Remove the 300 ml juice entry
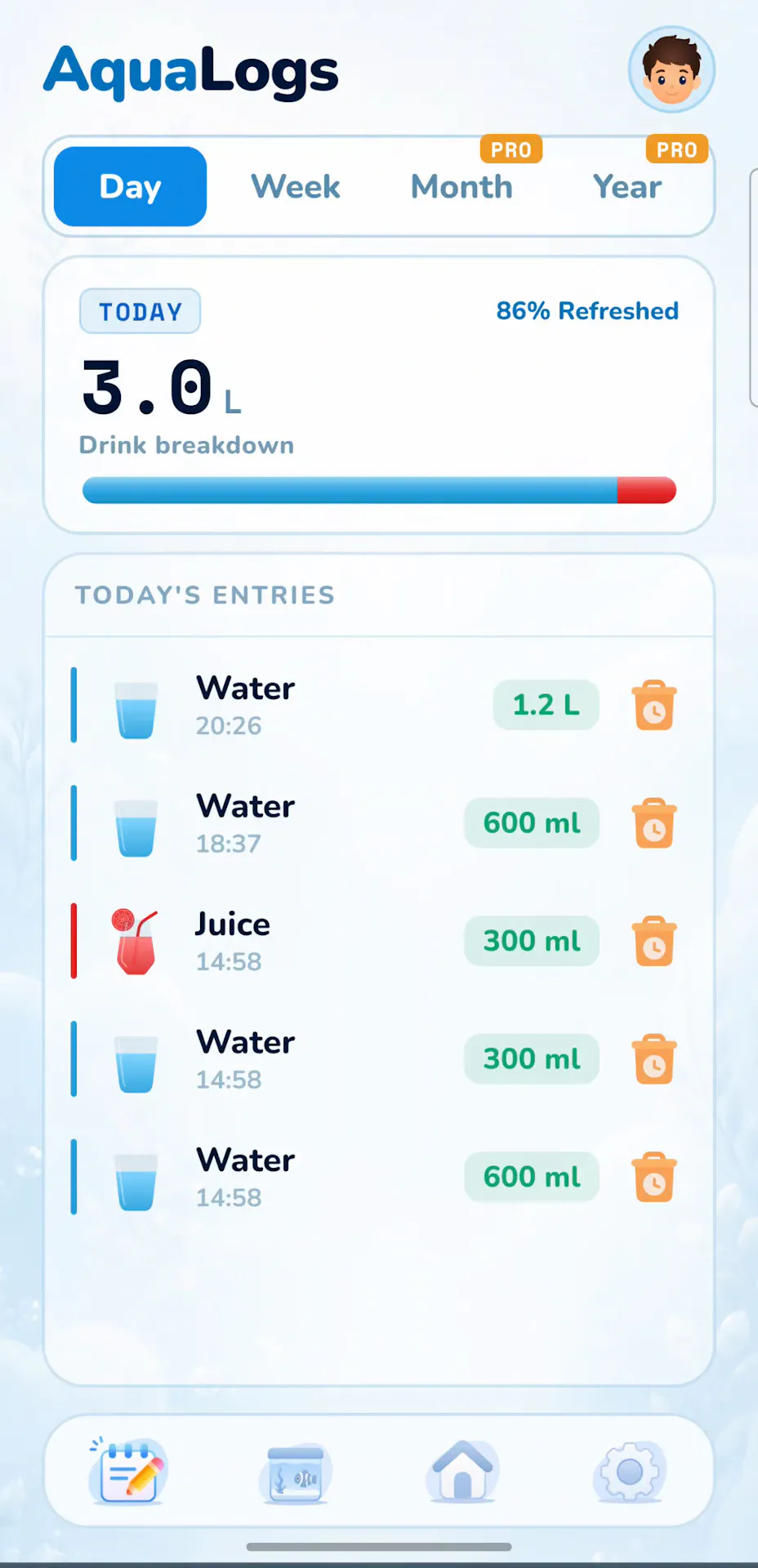Screen dimensions: 758x1568 pyautogui.click(x=654, y=941)
